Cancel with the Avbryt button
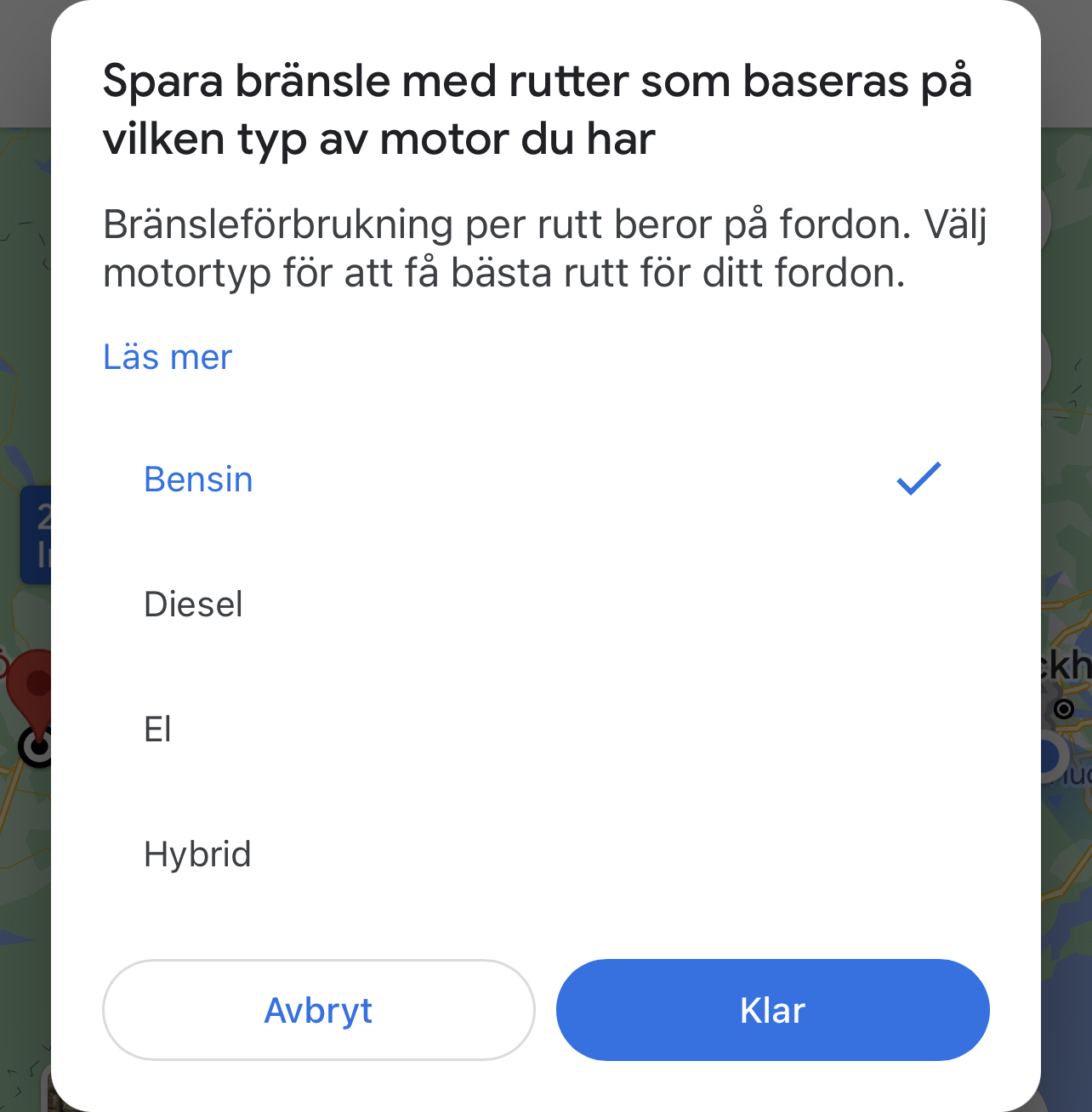 318,1010
